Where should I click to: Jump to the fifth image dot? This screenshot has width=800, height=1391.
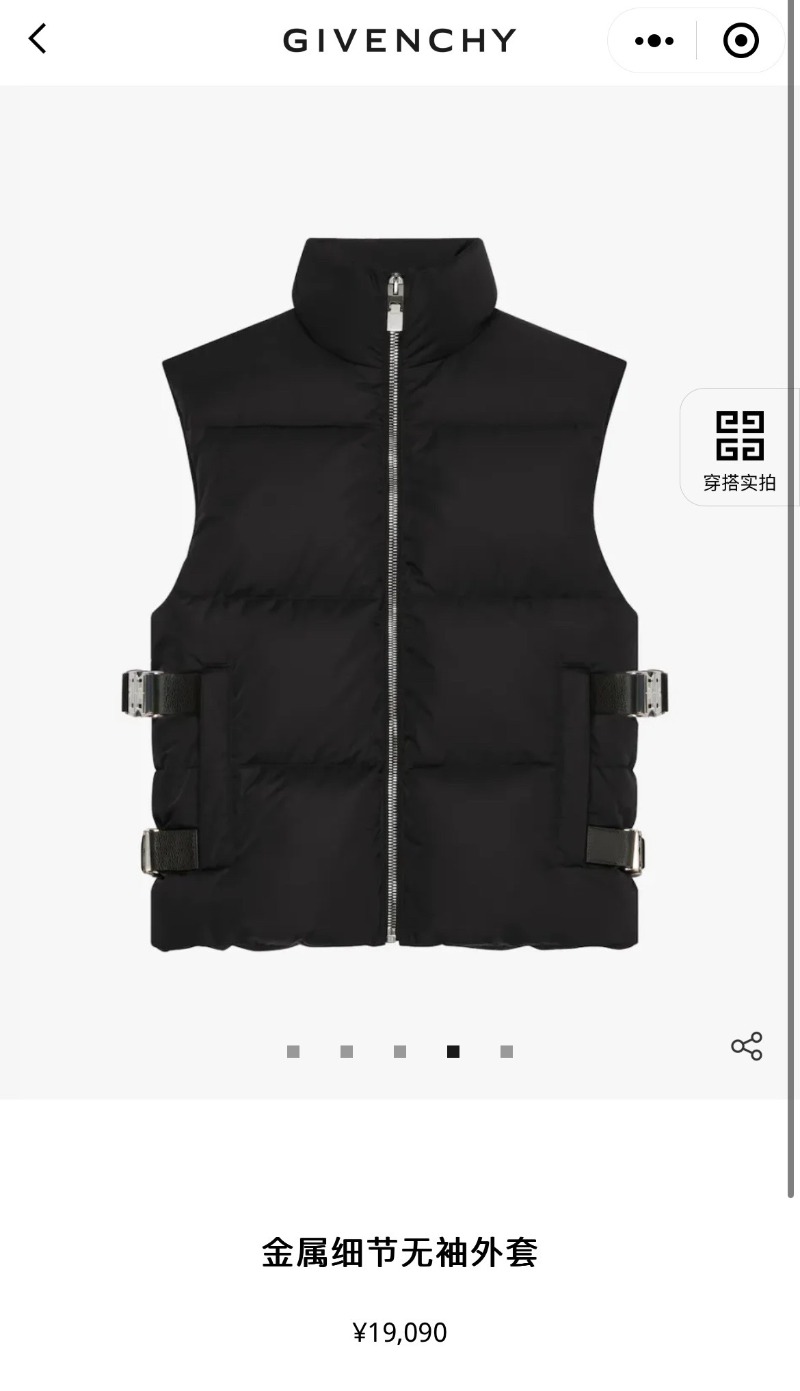pyautogui.click(x=507, y=1051)
